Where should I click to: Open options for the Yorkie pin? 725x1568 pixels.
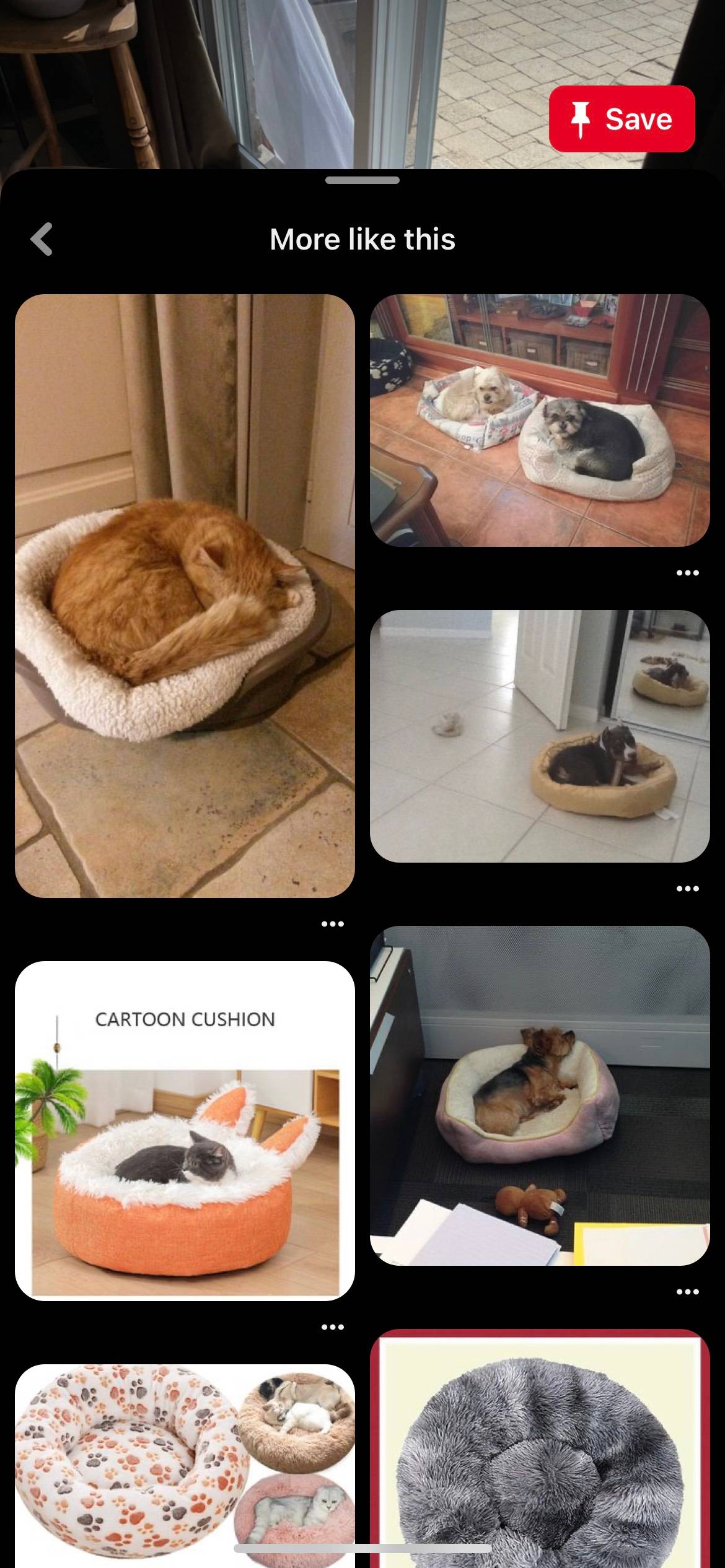[688, 1291]
